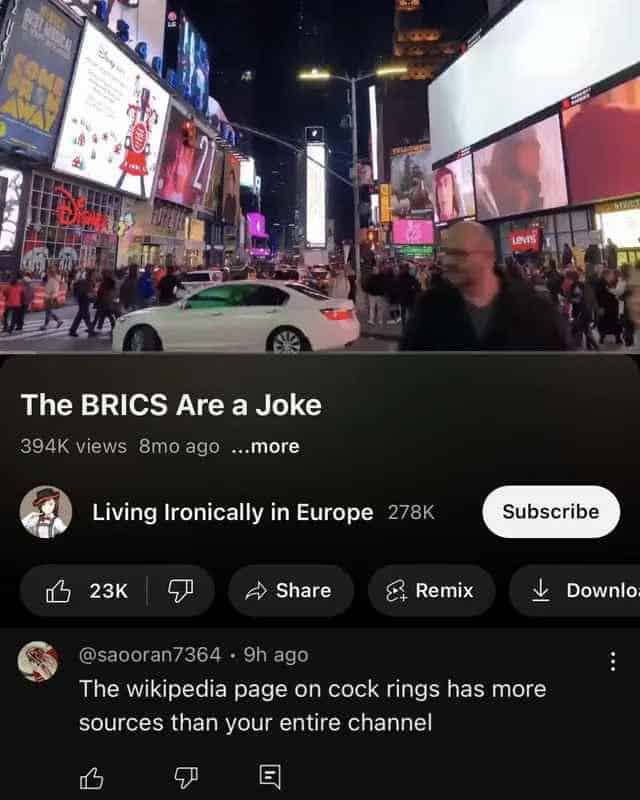This screenshot has height=800, width=640.
Task: Remix this video
Action: click(430, 591)
